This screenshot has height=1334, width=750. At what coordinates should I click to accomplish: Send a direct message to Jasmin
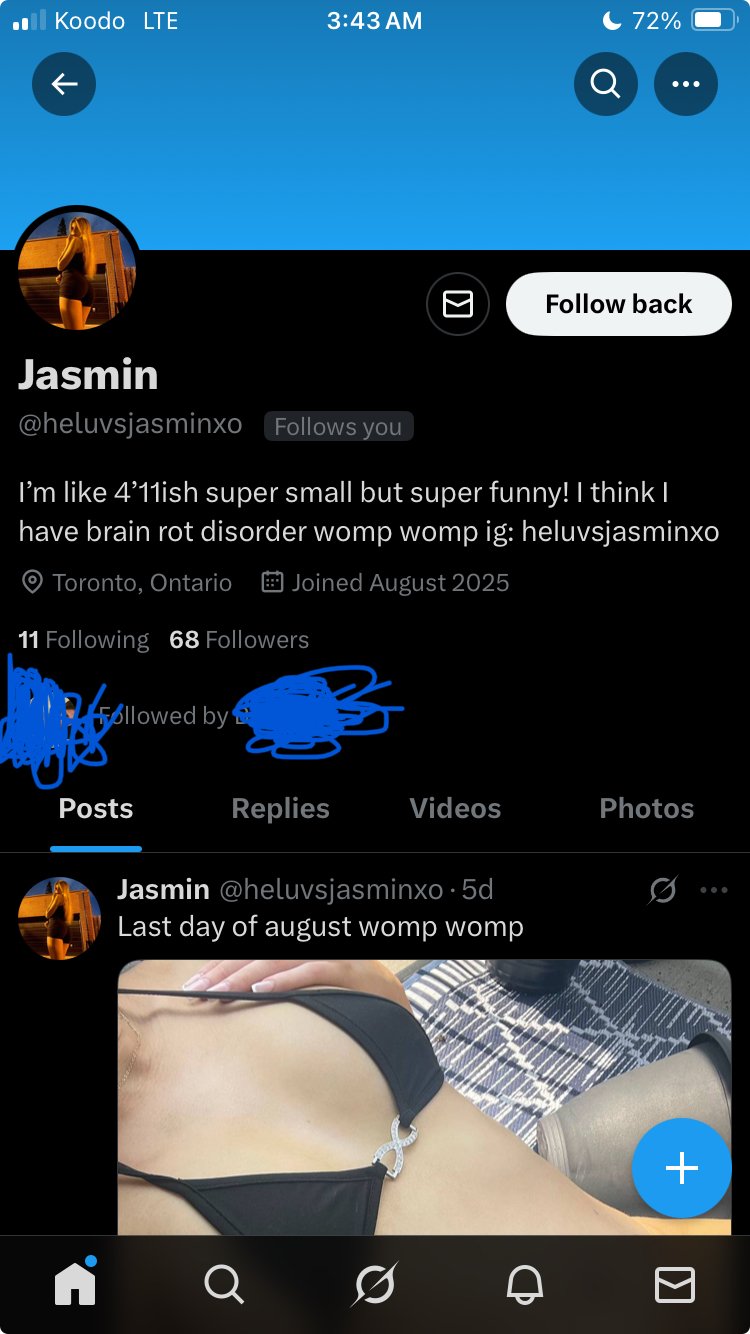[458, 304]
